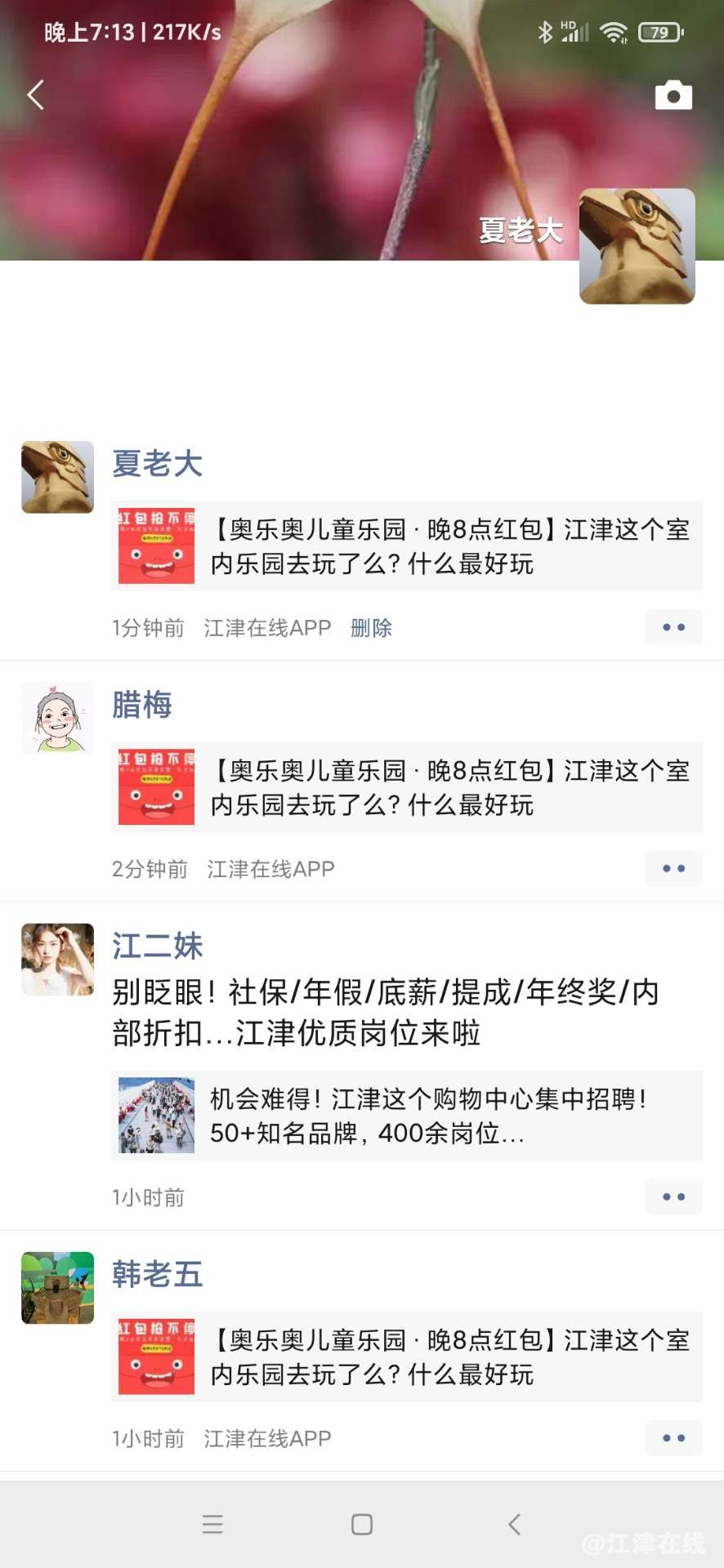Viewport: 724px width, 1568px height.
Task: Tap the system home button
Action: [x=362, y=1524]
